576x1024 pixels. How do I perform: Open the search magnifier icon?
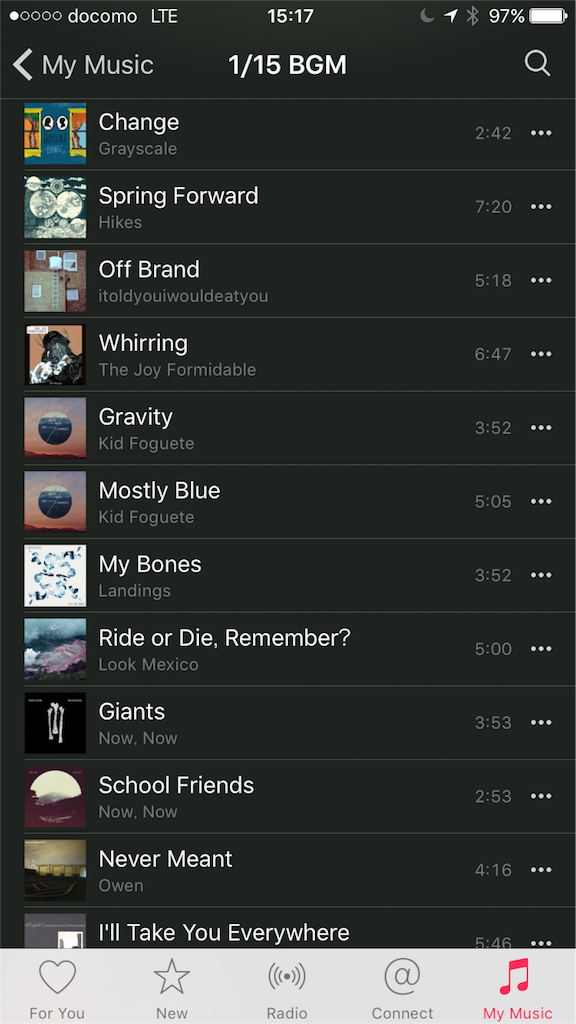(x=537, y=64)
